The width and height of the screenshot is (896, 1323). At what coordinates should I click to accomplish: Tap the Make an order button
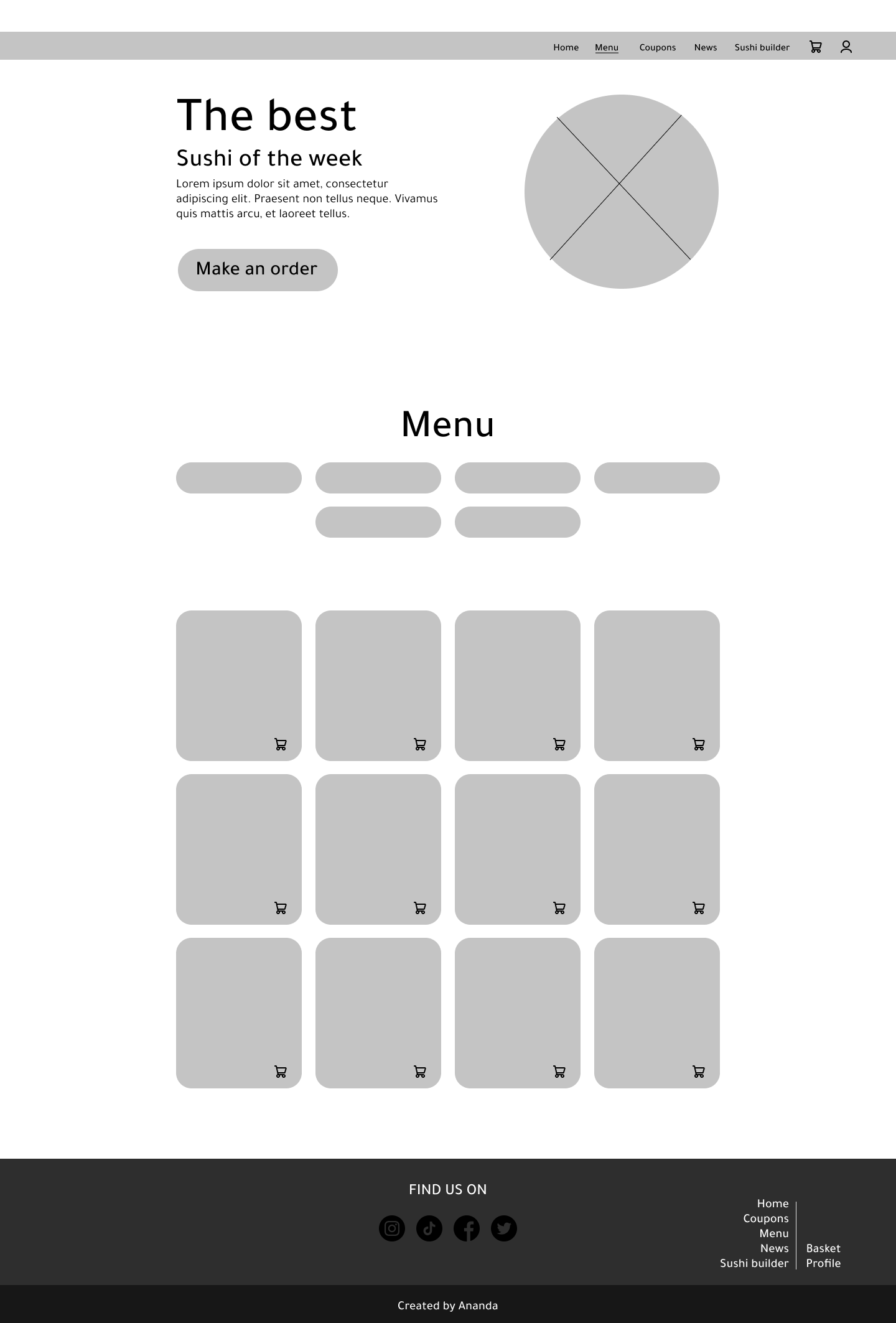point(258,269)
